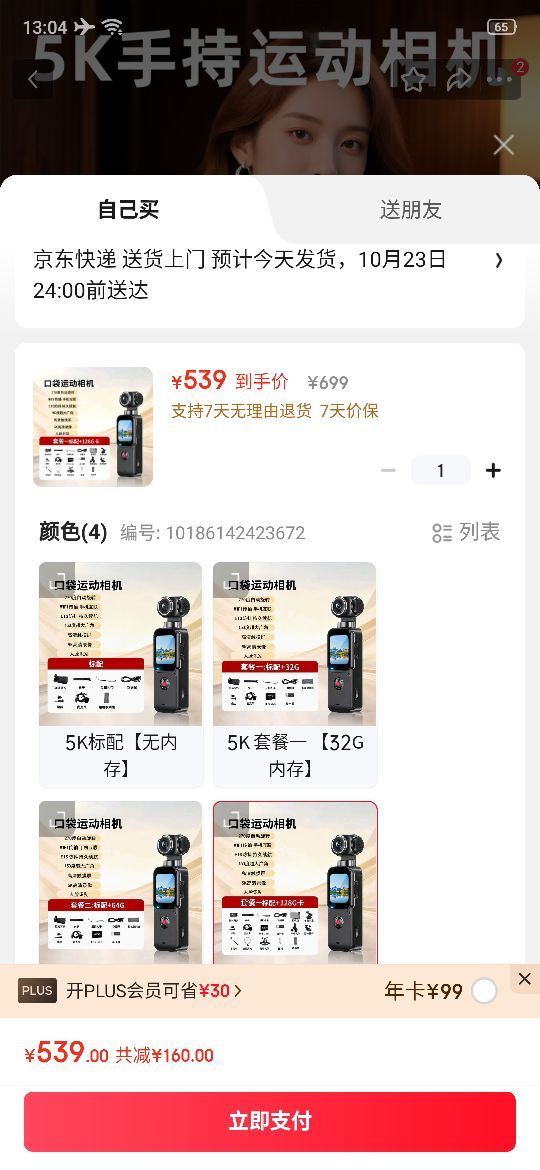Open the 开PLUS会员可省¥30 link

154,991
